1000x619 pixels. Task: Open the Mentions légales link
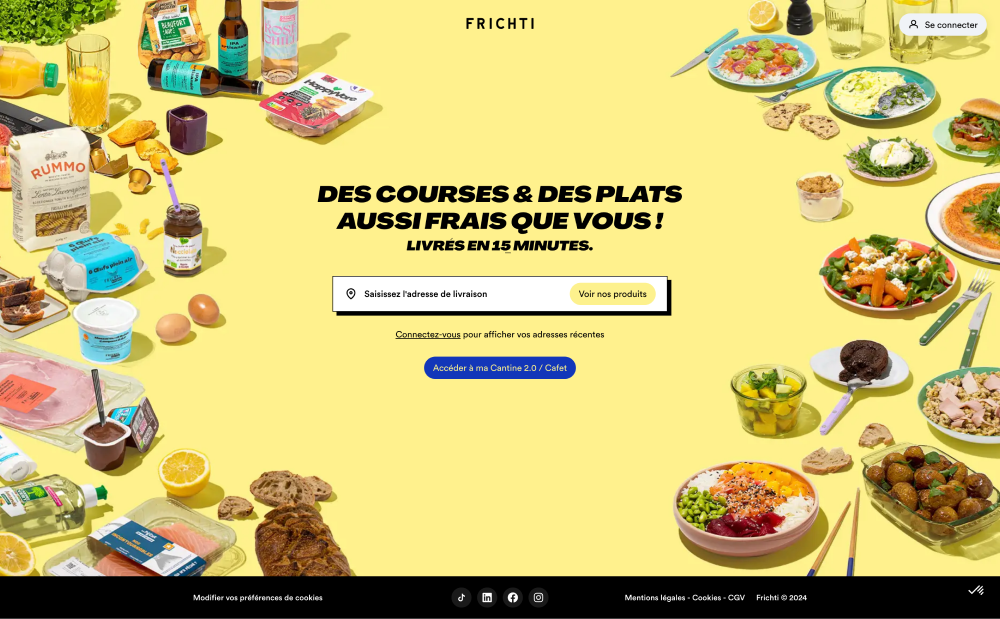655,598
